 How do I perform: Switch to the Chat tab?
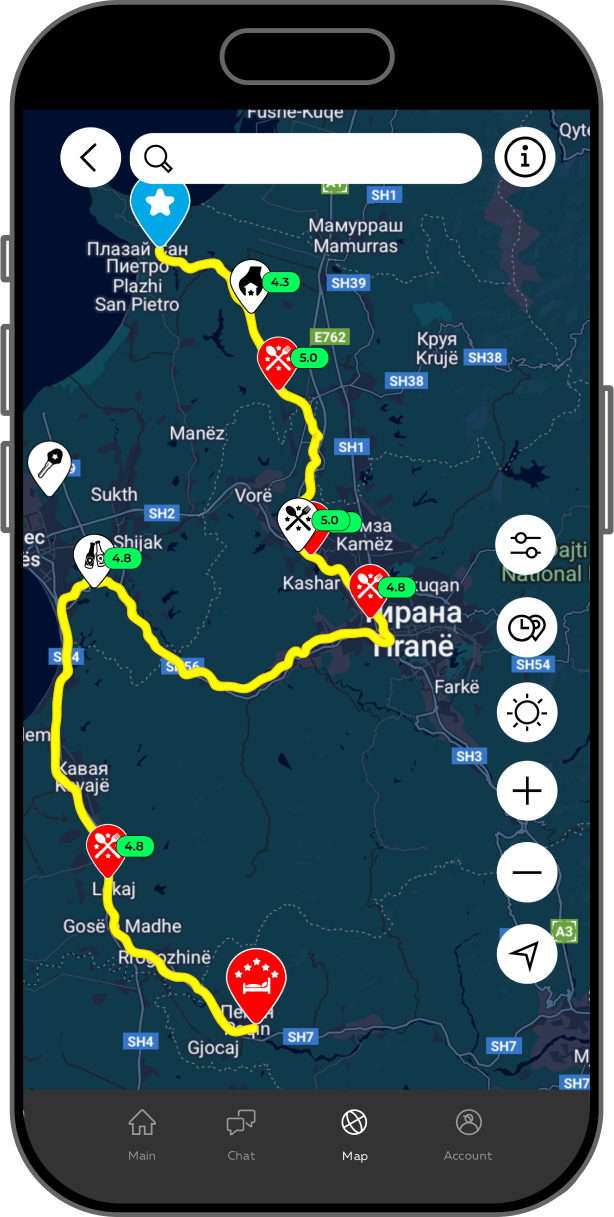click(x=241, y=1134)
